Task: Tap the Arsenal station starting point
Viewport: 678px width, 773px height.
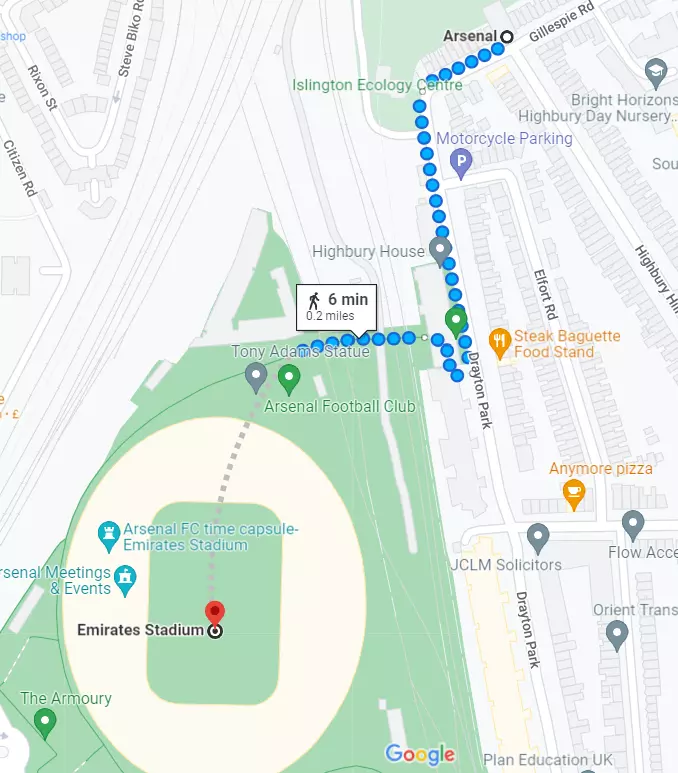Action: [506, 37]
